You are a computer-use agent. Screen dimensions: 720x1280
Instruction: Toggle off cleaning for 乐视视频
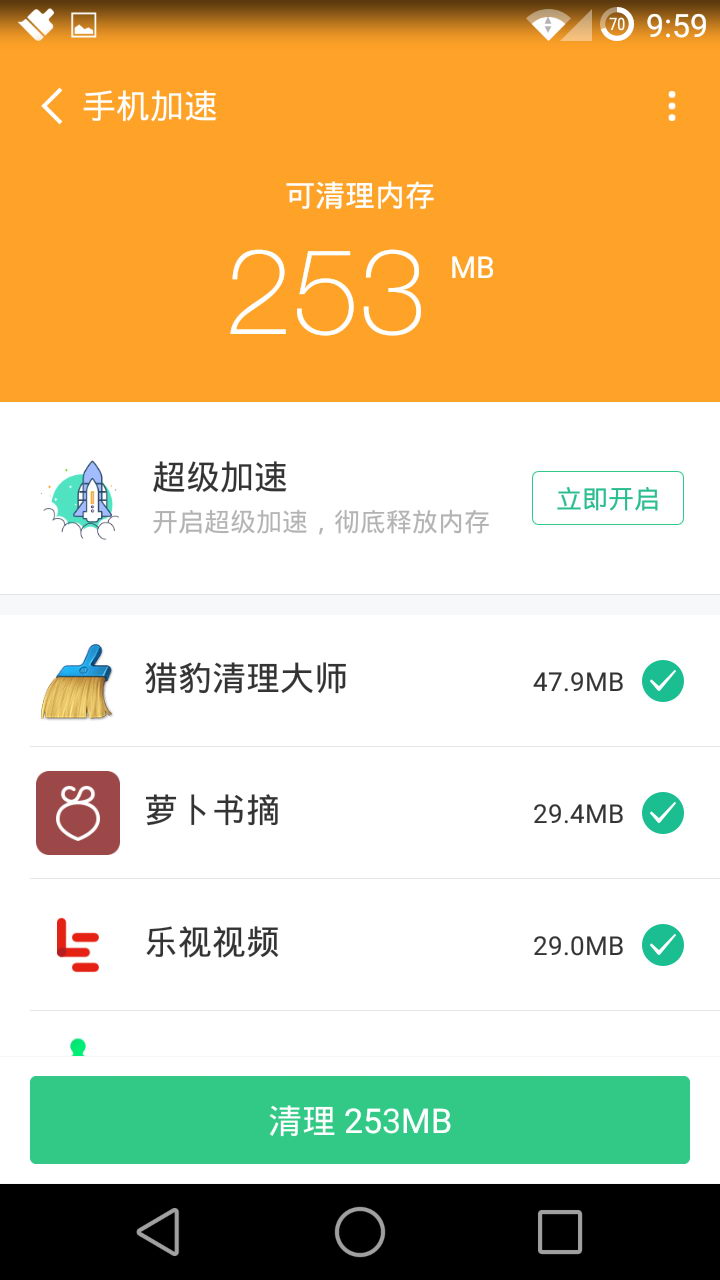click(662, 945)
